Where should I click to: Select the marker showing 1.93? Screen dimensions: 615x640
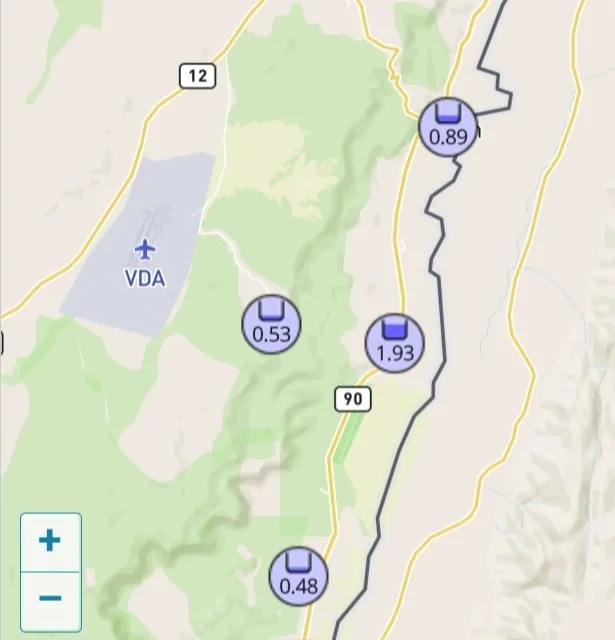[394, 342]
